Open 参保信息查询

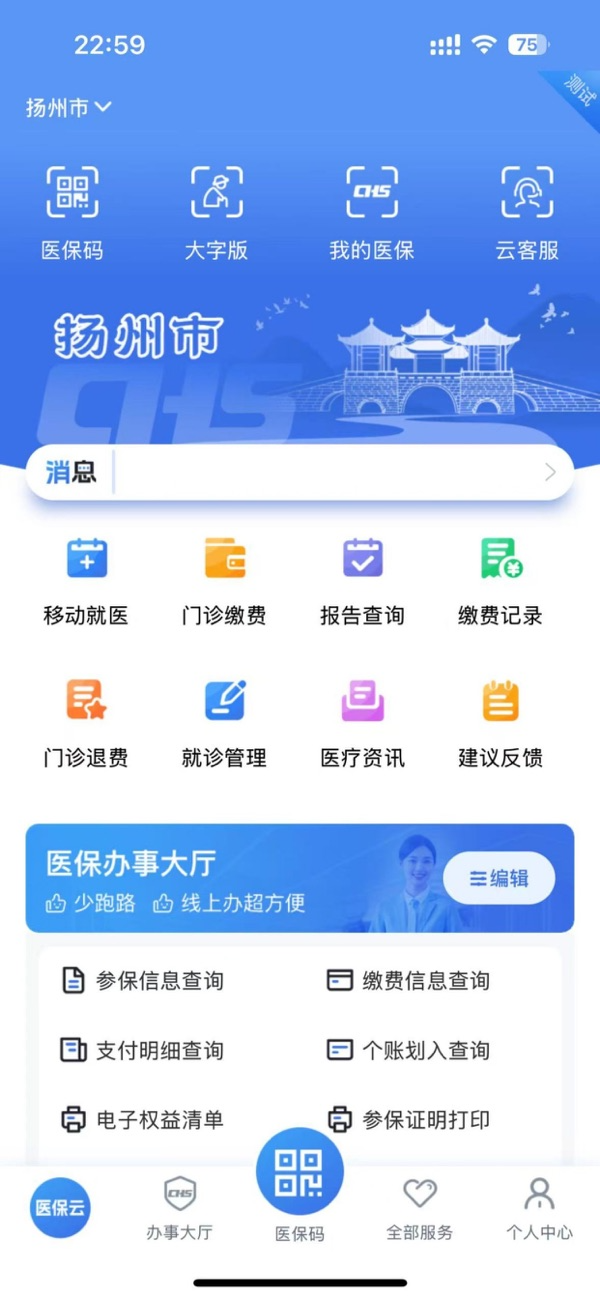[x=142, y=981]
